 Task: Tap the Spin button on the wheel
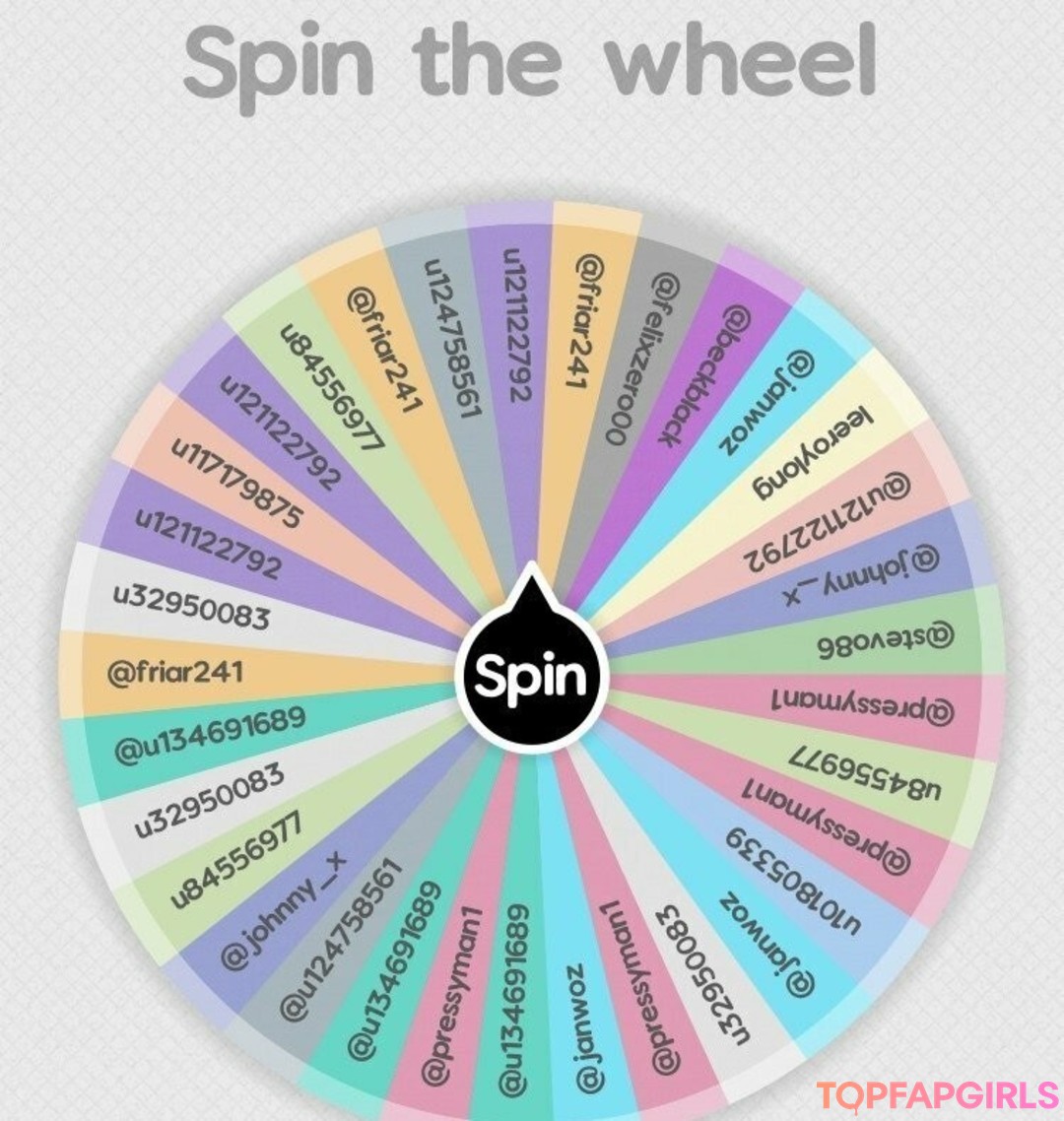[532, 677]
